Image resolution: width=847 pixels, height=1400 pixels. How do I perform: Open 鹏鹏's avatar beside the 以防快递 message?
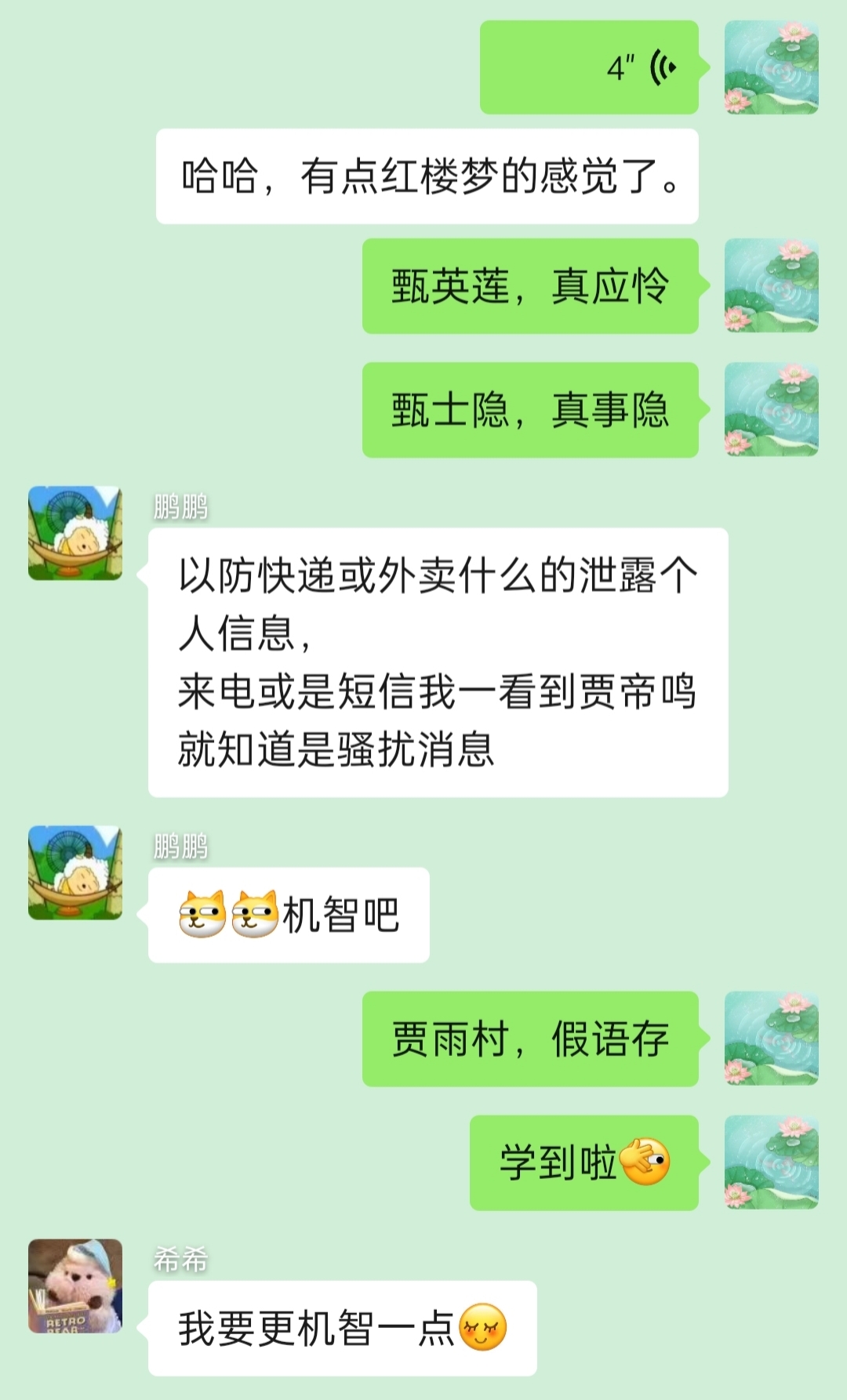[x=75, y=533]
